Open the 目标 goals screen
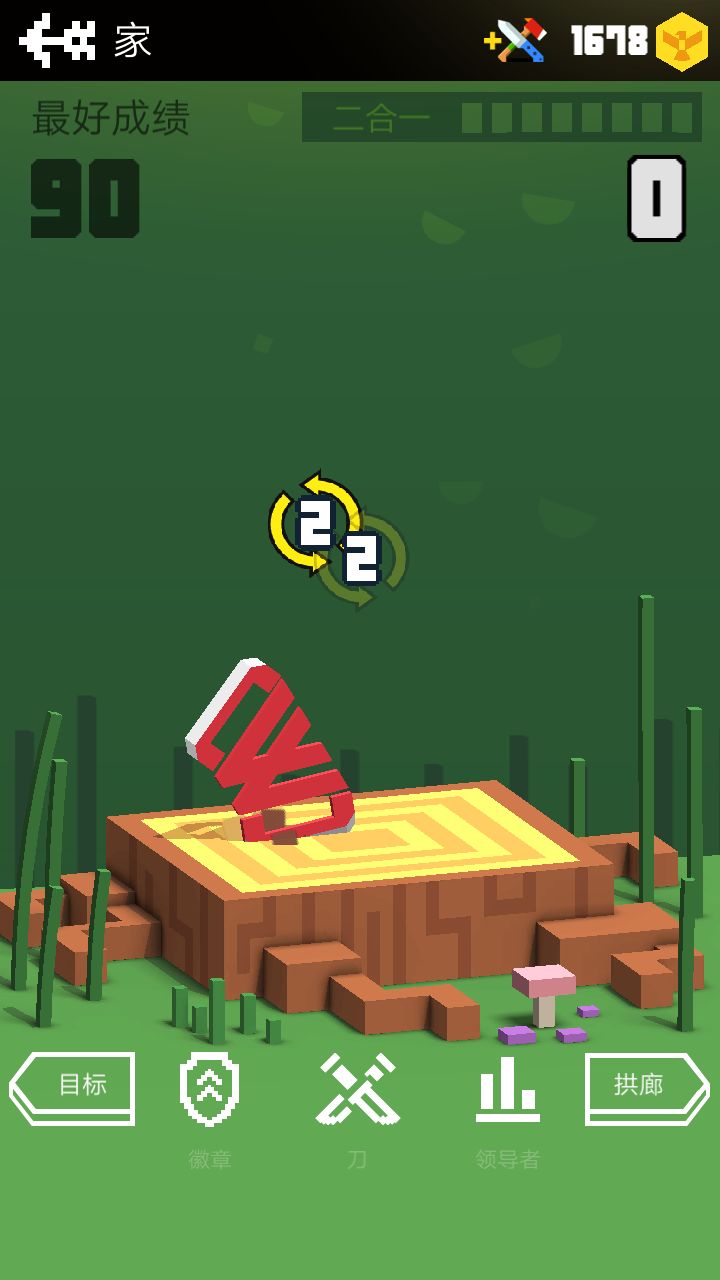This screenshot has width=720, height=1280. 73,1088
